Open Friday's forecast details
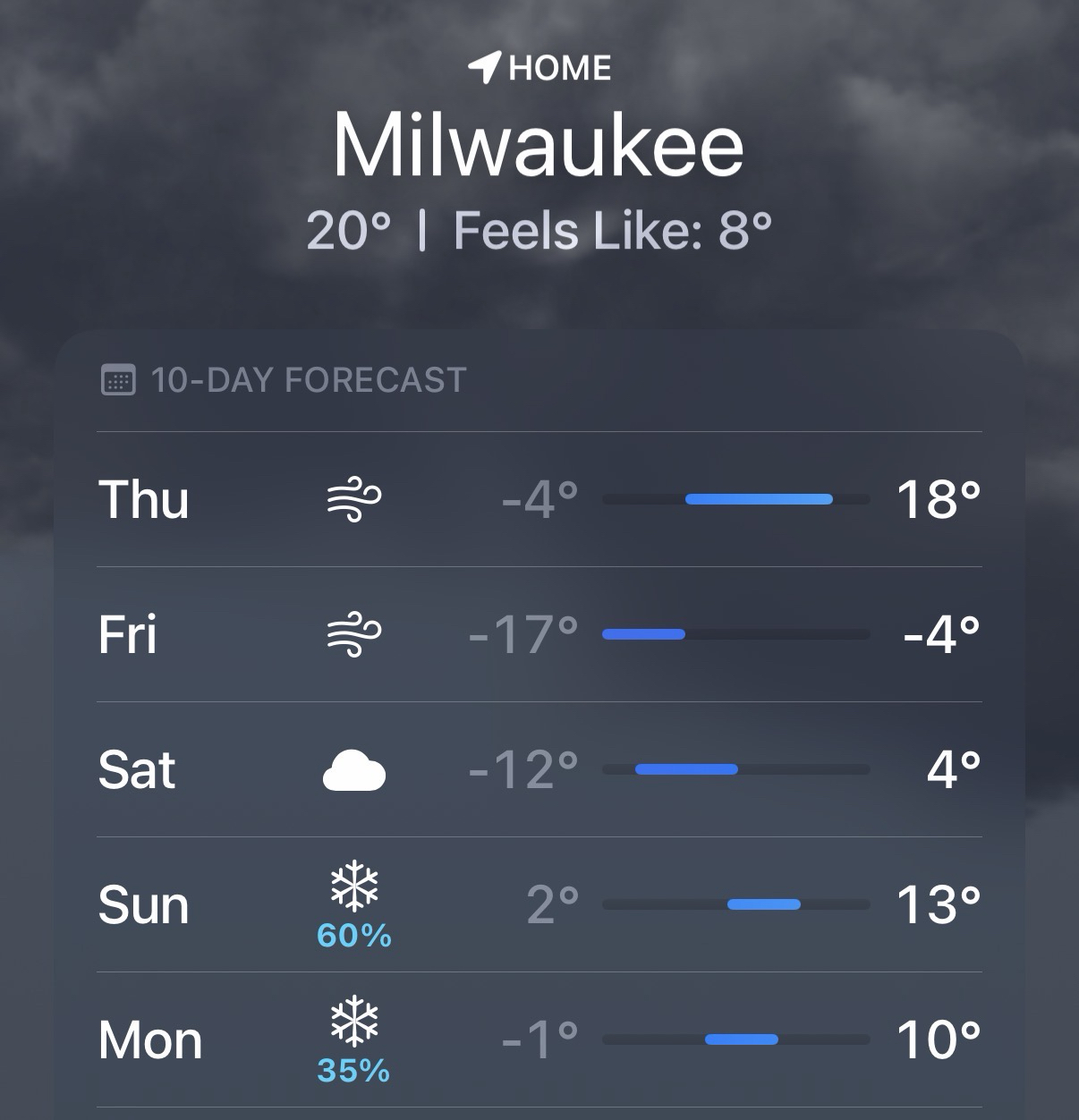Viewport: 1079px width, 1120px height. pyautogui.click(x=539, y=634)
